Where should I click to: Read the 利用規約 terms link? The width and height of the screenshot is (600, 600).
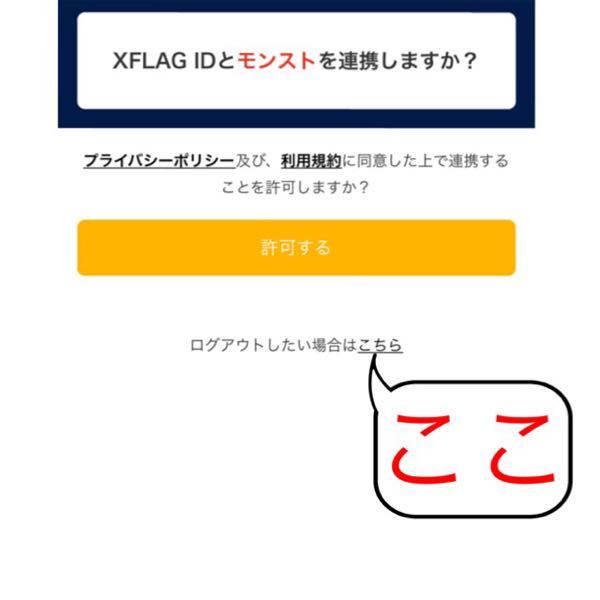[x=311, y=160]
